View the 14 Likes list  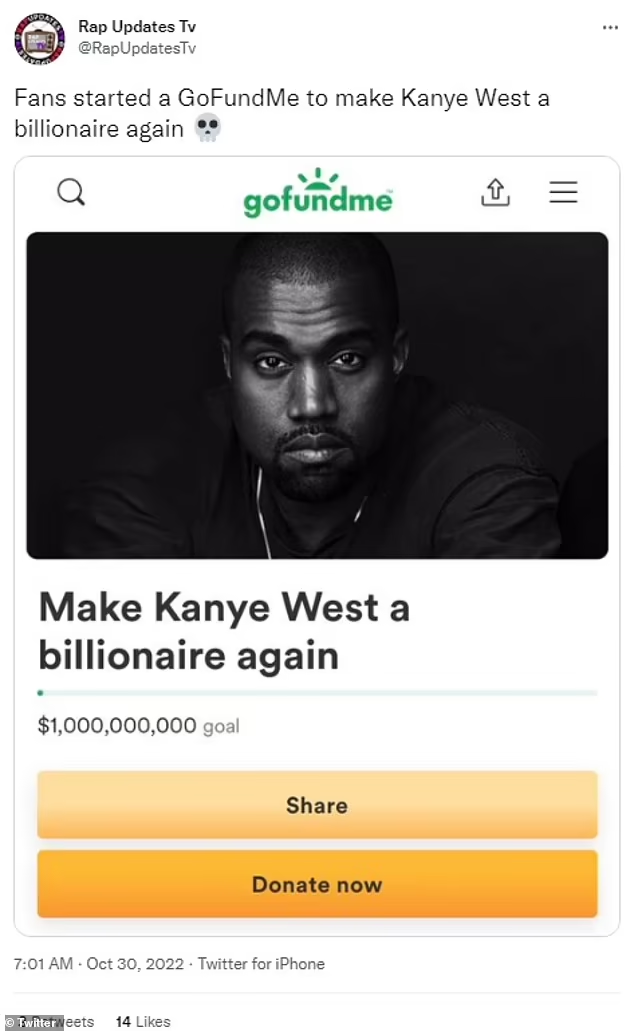[x=143, y=1021]
